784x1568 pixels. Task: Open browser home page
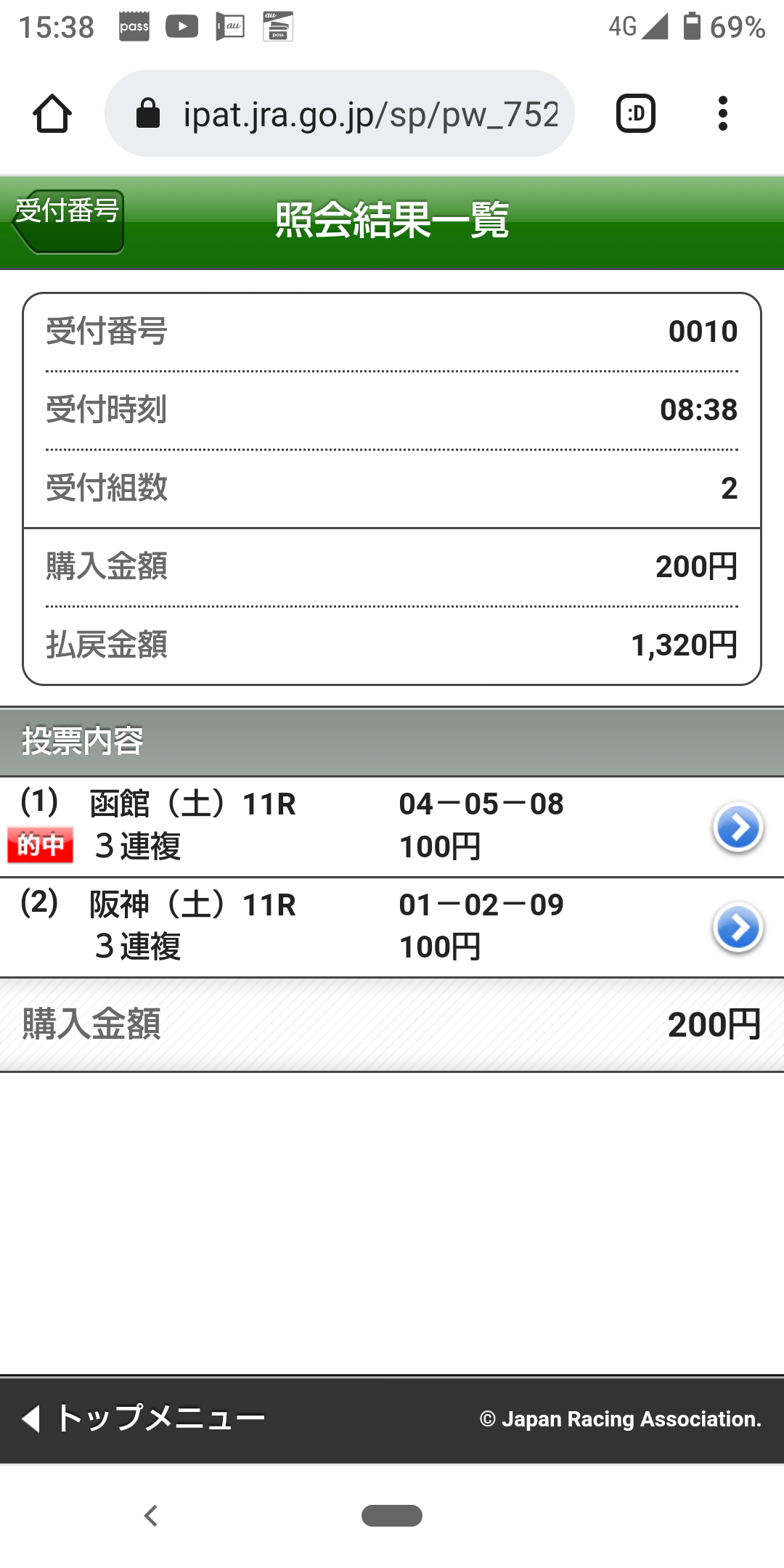[x=52, y=114]
